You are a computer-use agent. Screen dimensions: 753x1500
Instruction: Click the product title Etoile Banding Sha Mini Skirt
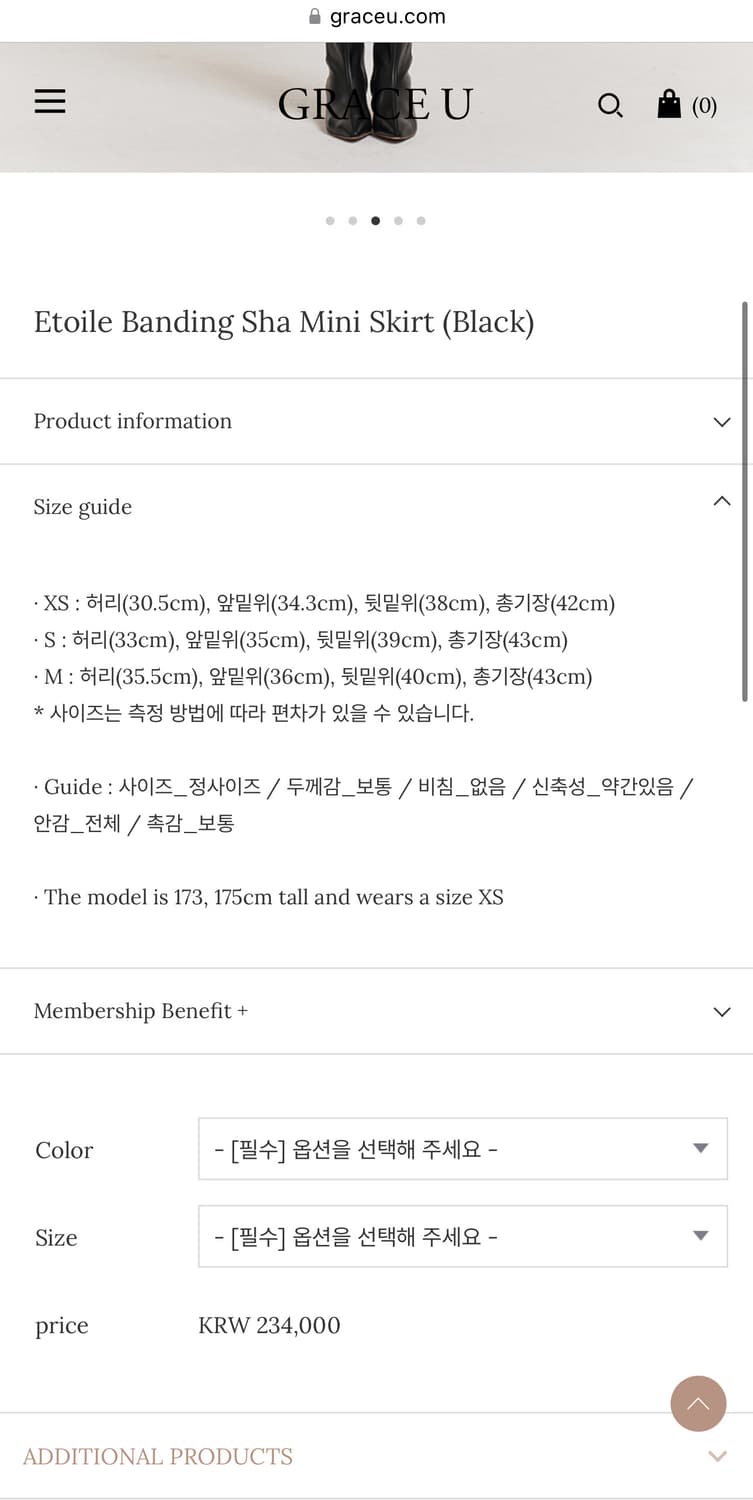284,322
